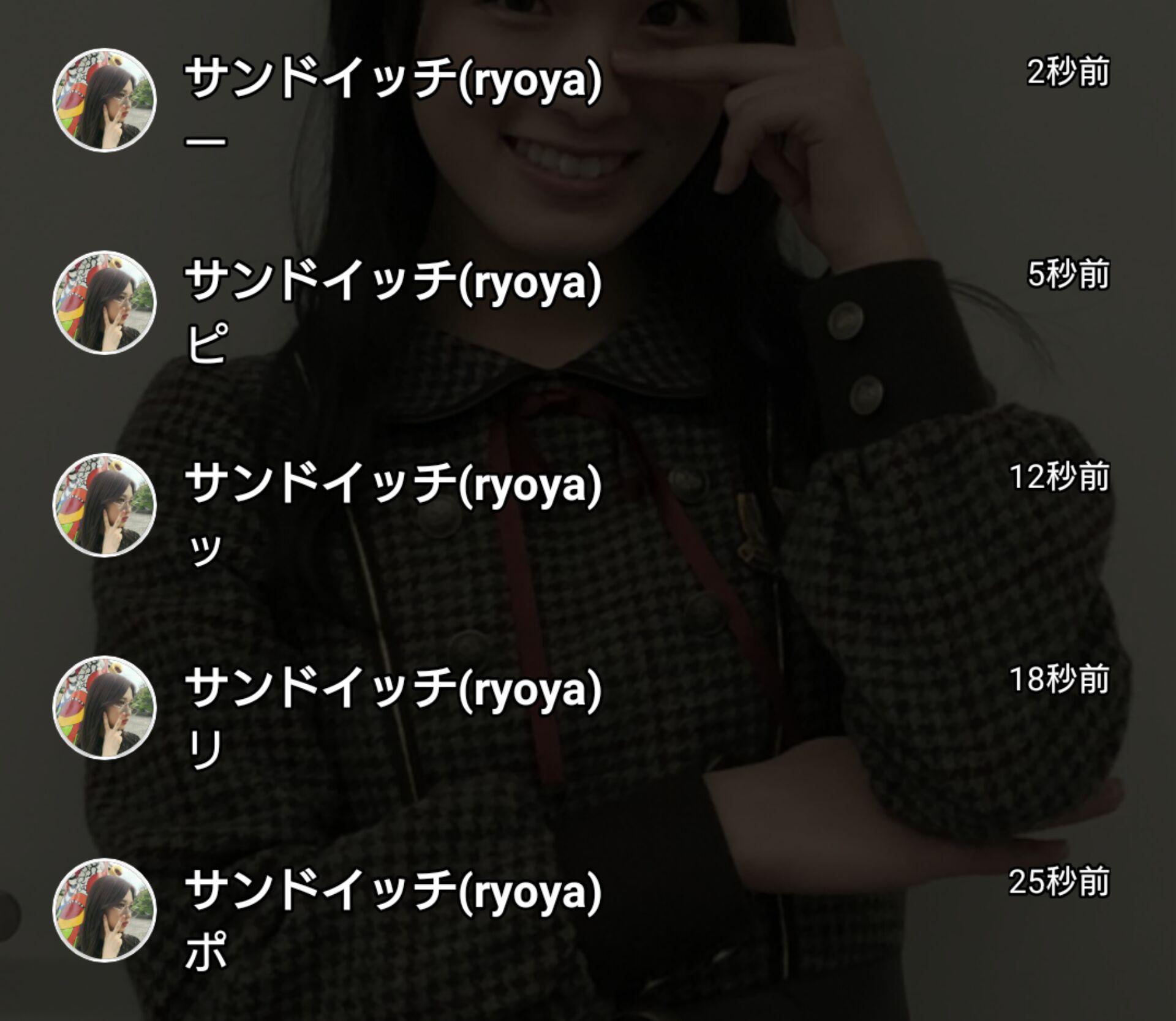Open the commenter avatar beside the 'ー' comment
Screen dimensions: 1176x1021
coord(104,100)
